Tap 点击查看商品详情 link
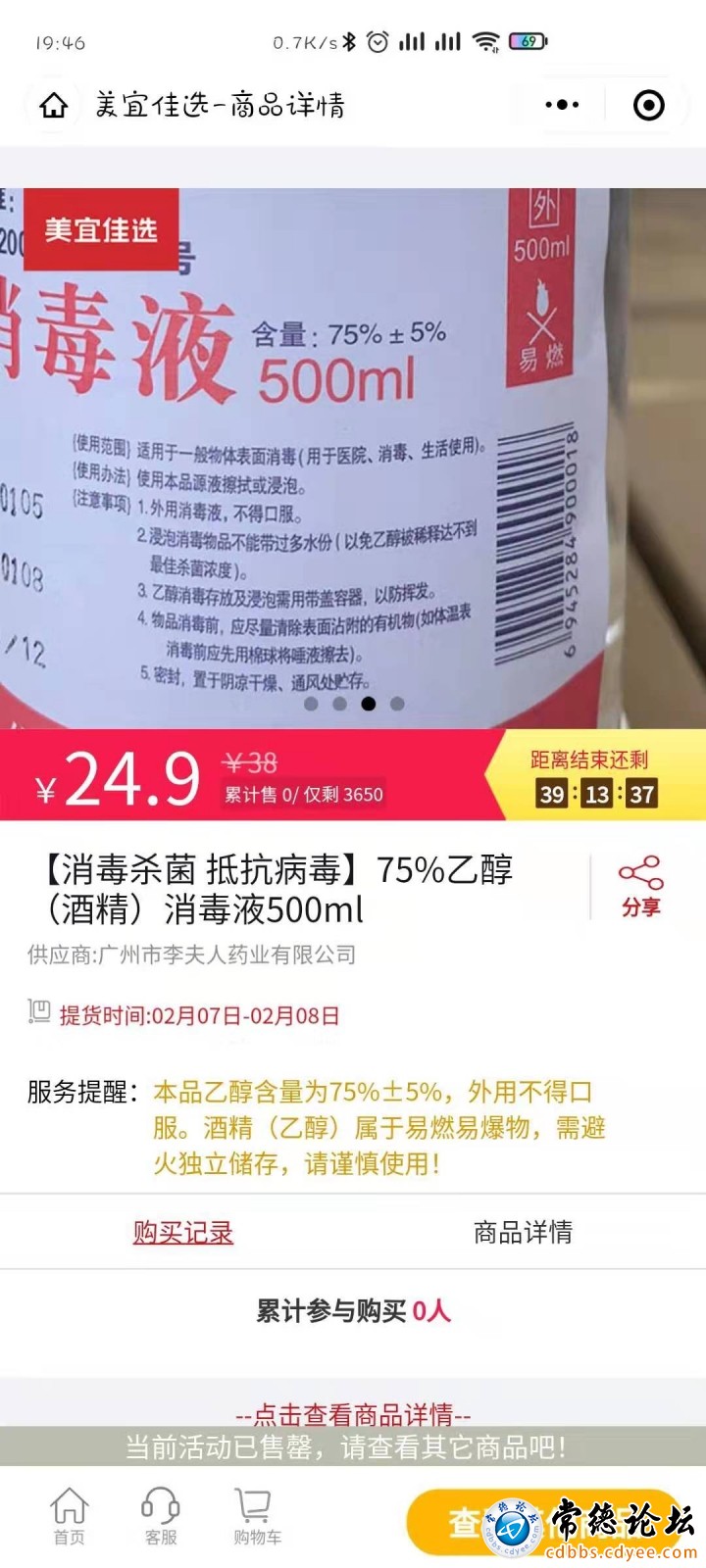The image size is (706, 1568). [353, 1413]
